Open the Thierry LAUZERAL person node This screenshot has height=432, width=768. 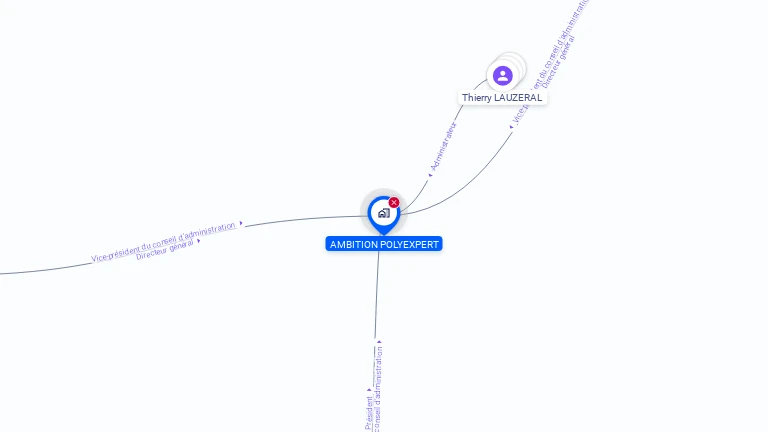pyautogui.click(x=503, y=75)
